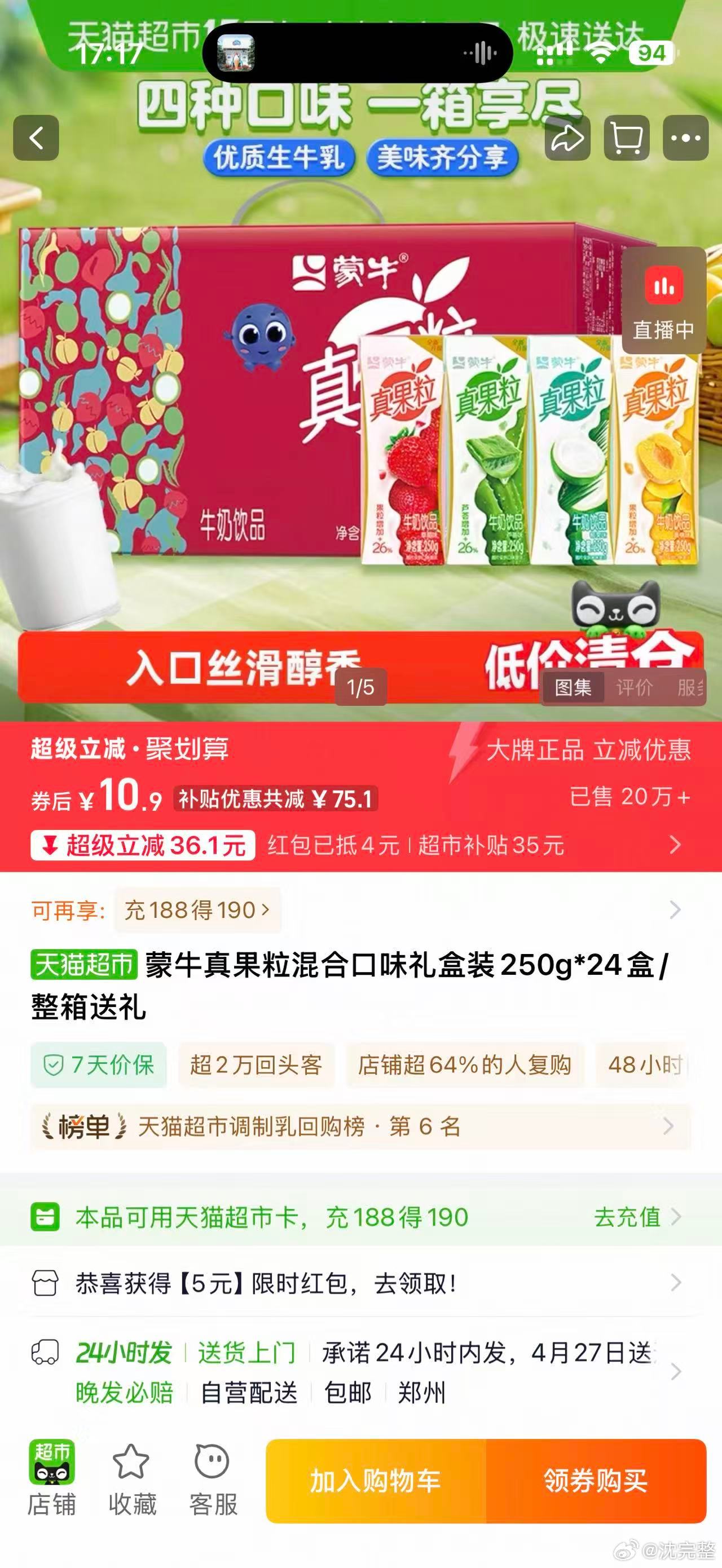Open 天猫超市调制乳回购榜 ranking list

360,1127
